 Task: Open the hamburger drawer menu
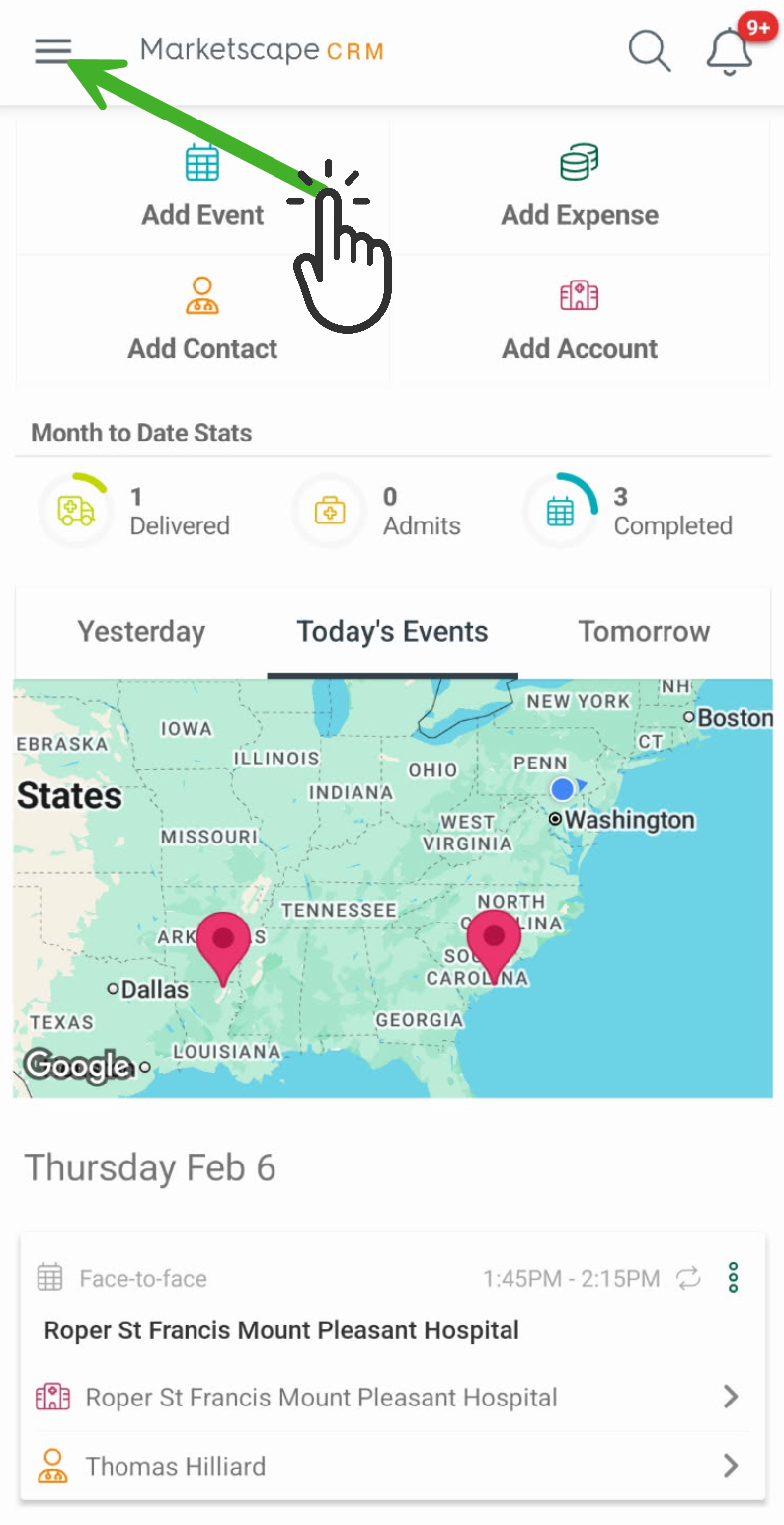[x=53, y=50]
